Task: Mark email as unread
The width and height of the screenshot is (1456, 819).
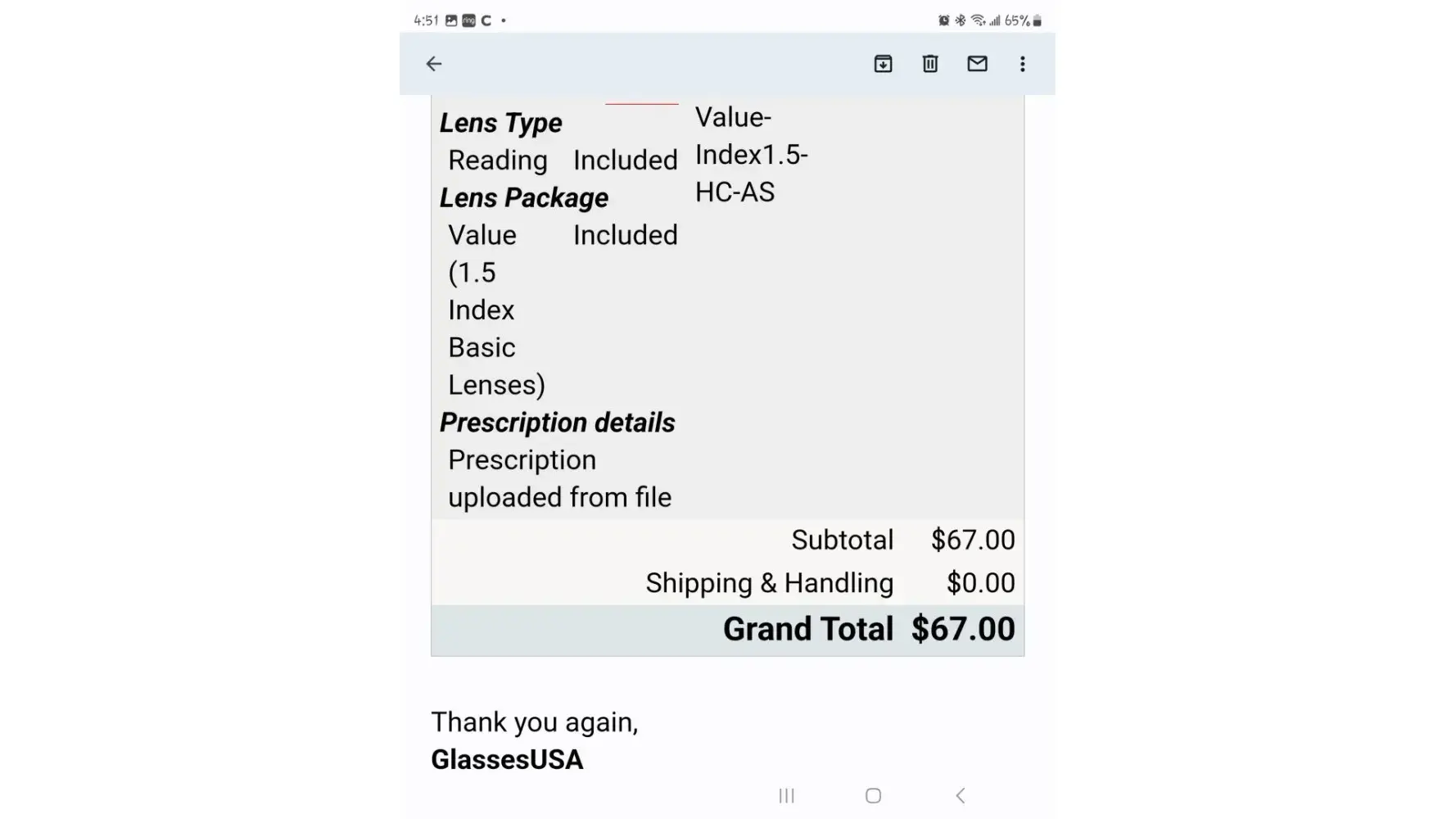Action: click(x=977, y=64)
